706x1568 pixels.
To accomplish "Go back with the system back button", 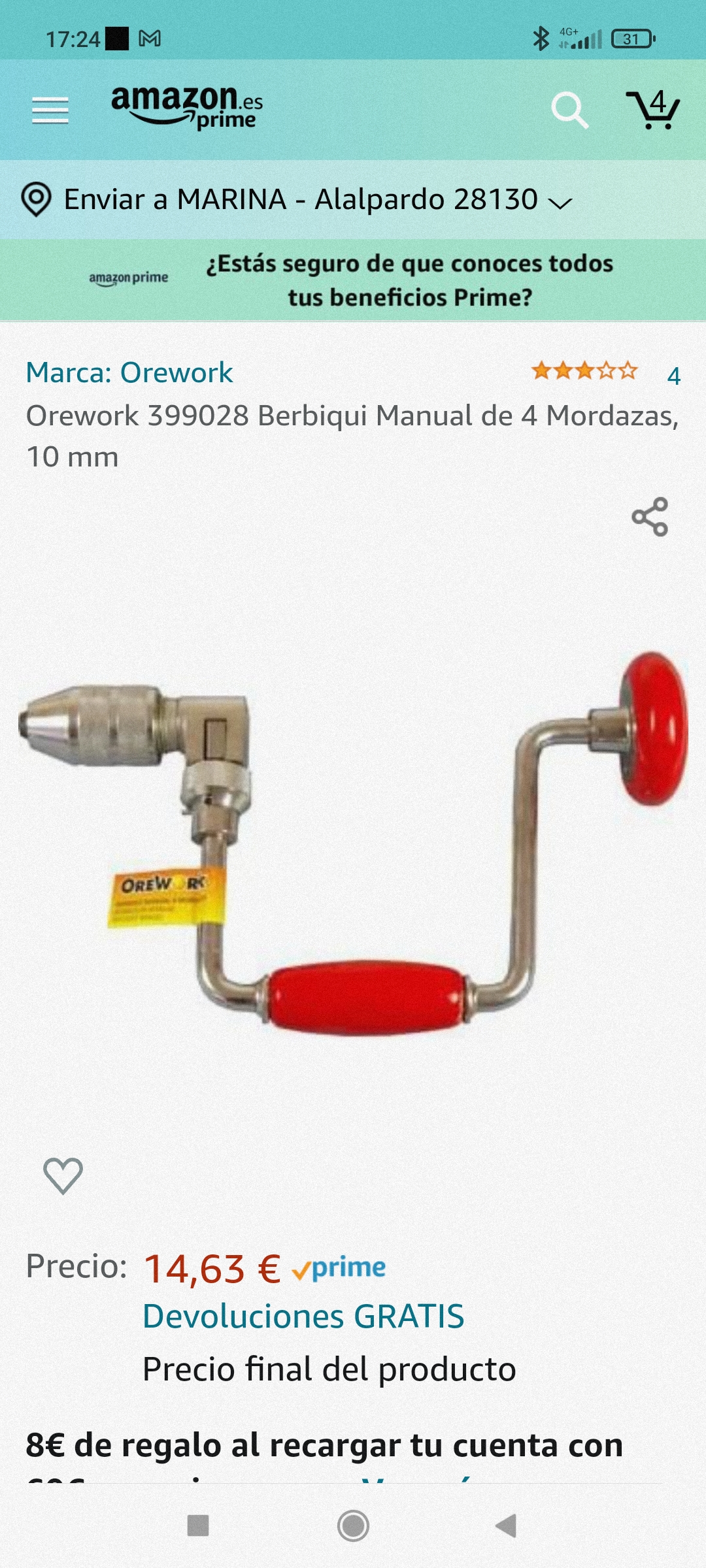I will (506, 1526).
